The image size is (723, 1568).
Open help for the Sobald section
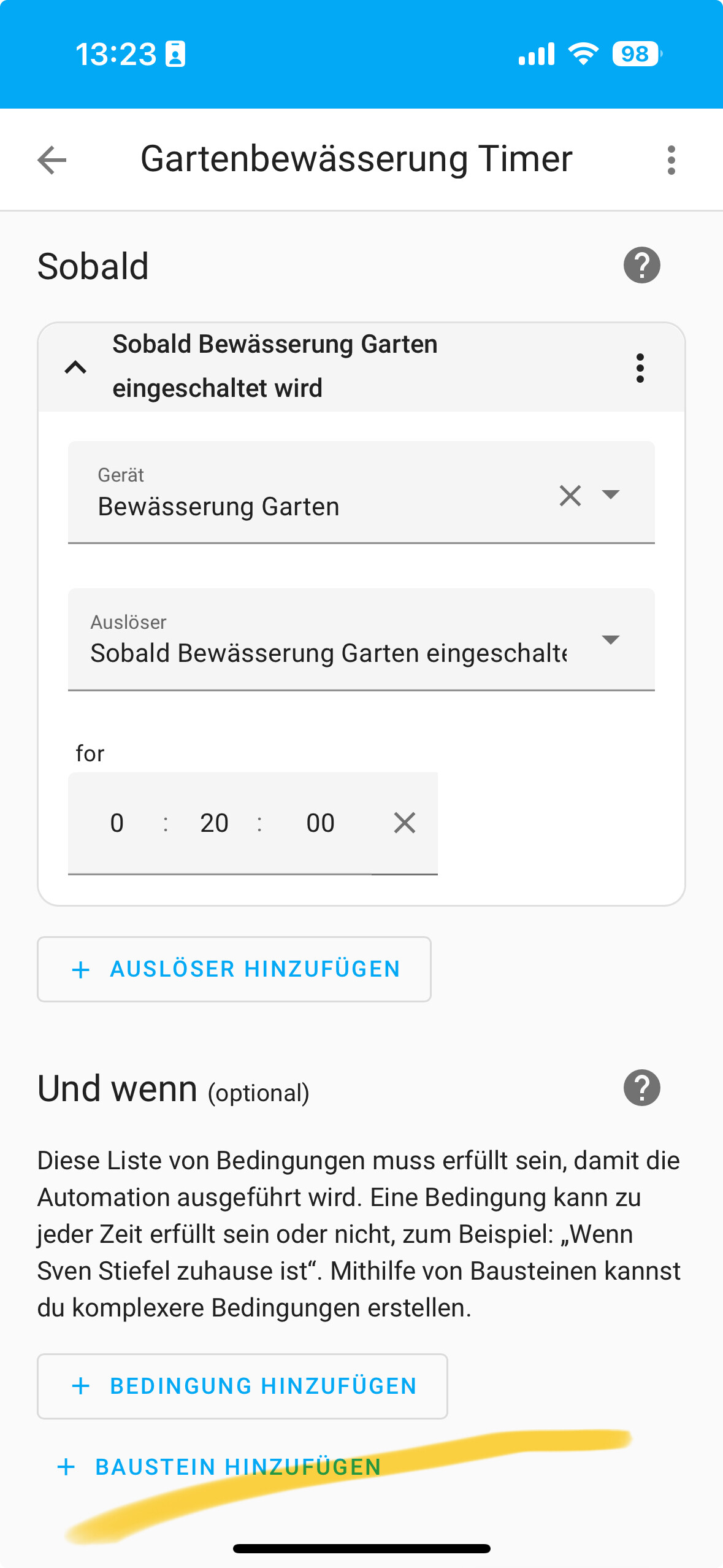(x=641, y=265)
